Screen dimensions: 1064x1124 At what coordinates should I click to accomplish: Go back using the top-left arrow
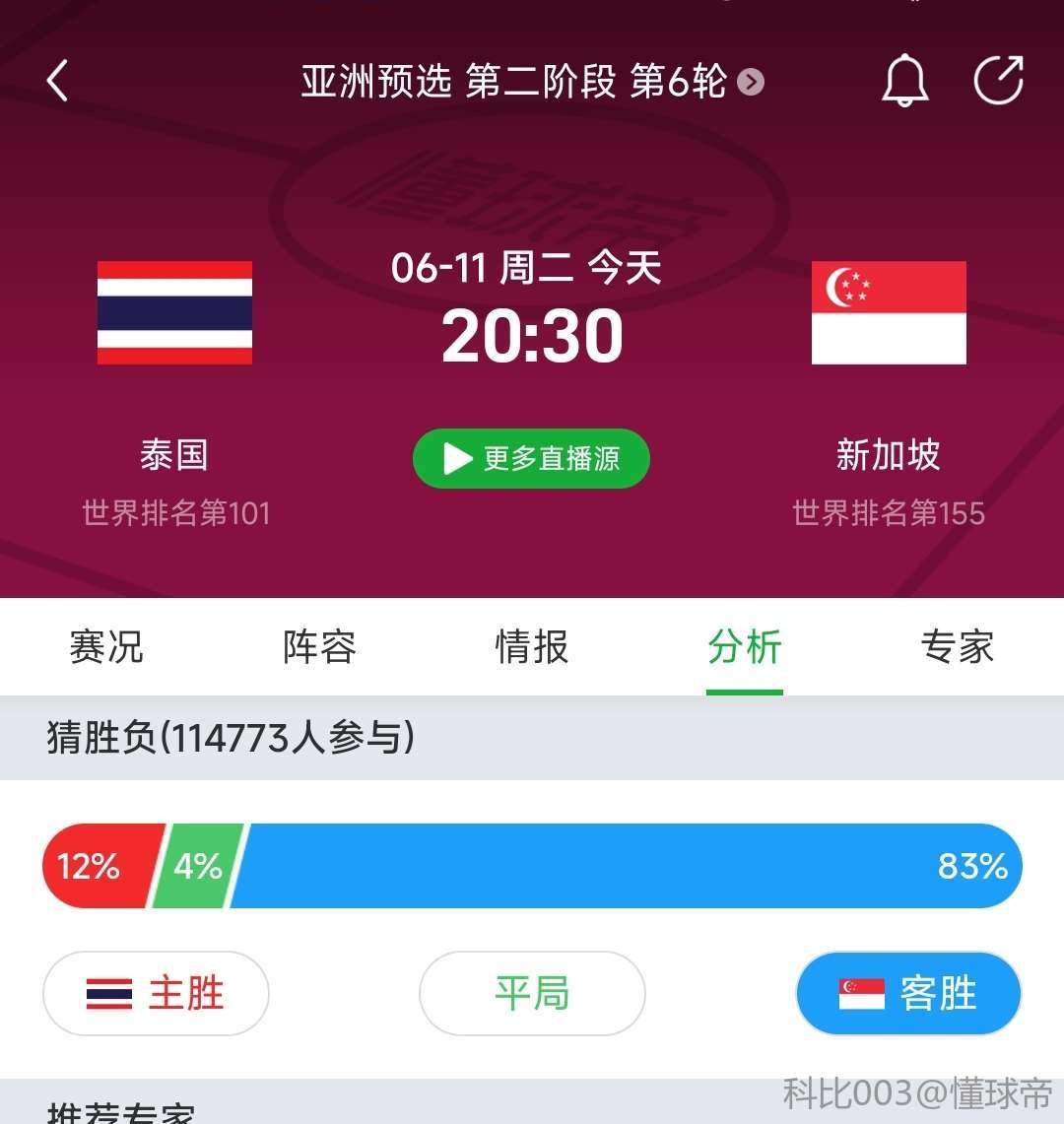(58, 81)
